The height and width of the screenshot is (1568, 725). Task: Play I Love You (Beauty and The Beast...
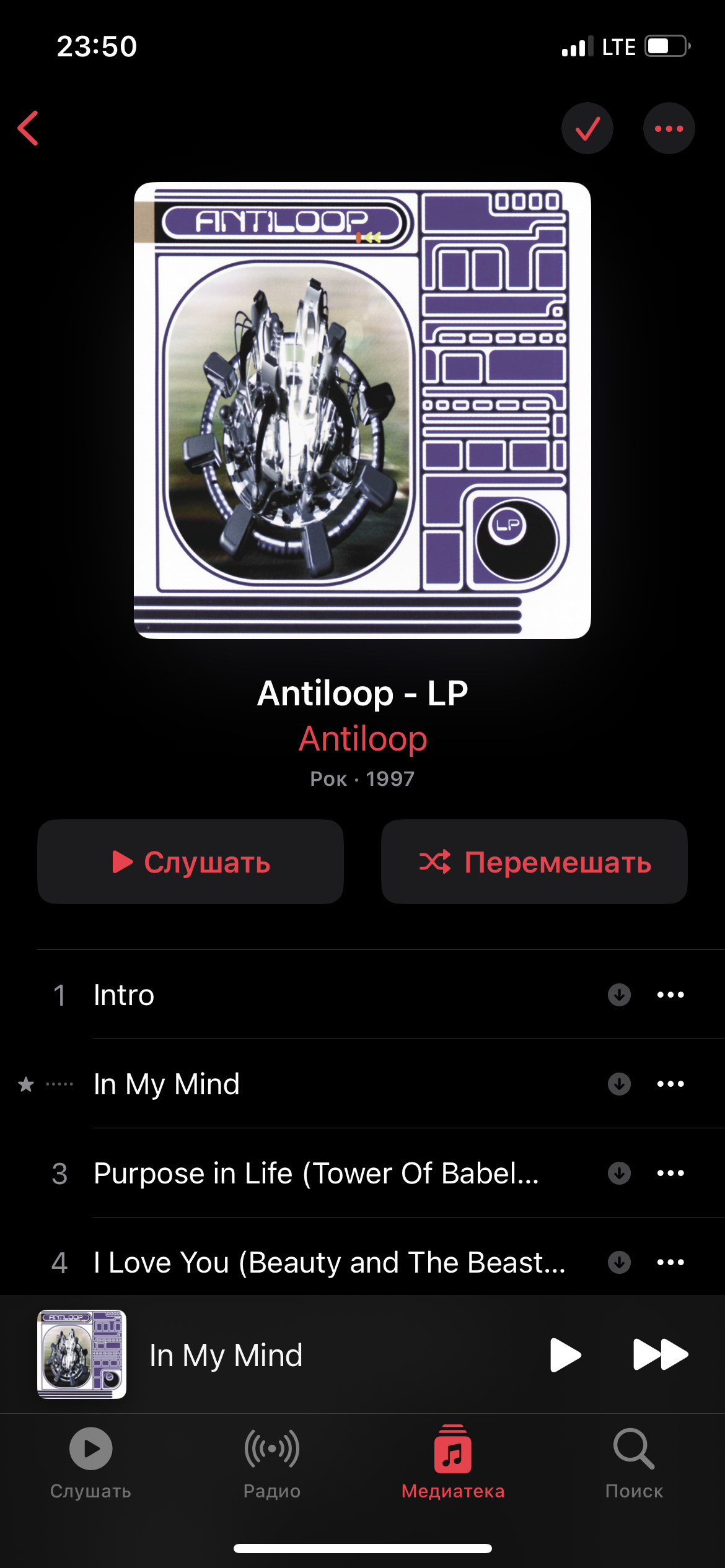pos(328,1263)
